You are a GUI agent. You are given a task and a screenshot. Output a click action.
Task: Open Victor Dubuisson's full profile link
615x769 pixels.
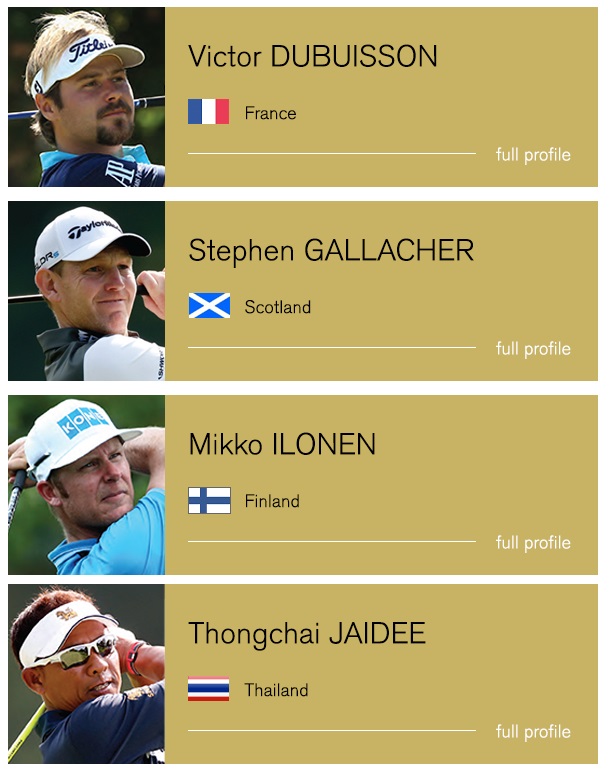pos(533,155)
